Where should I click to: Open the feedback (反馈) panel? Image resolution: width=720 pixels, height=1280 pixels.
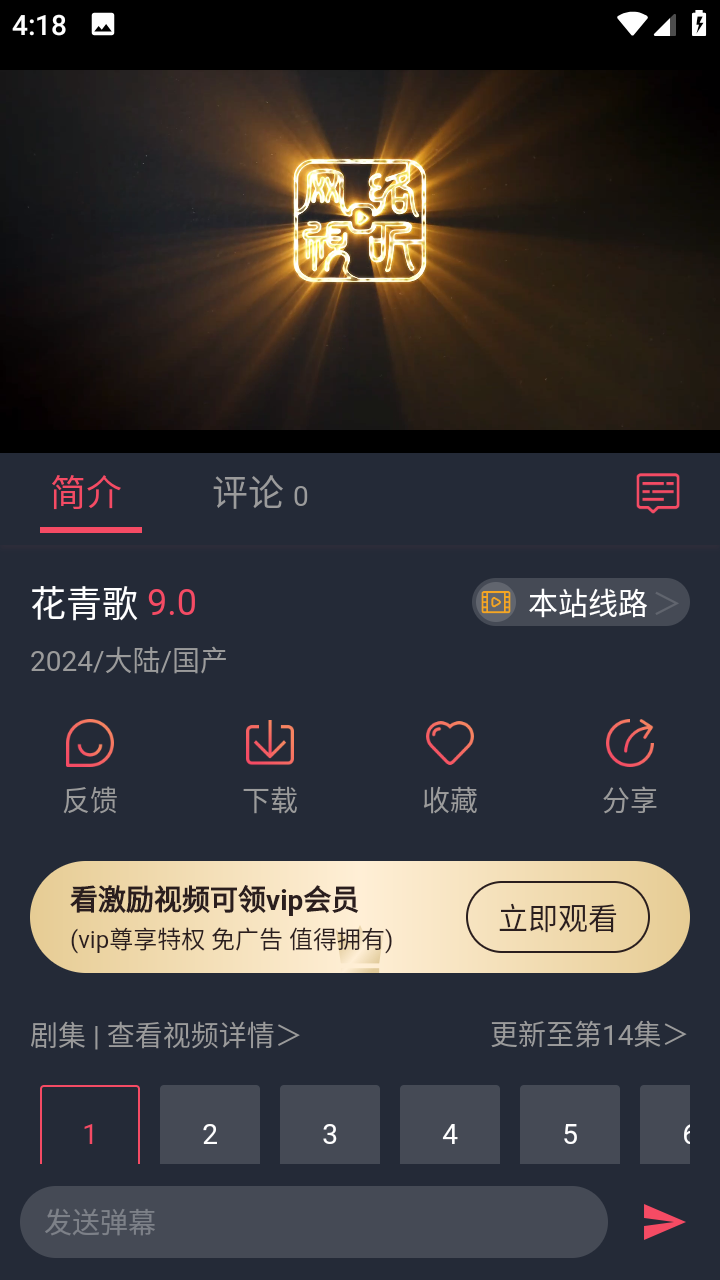90,765
